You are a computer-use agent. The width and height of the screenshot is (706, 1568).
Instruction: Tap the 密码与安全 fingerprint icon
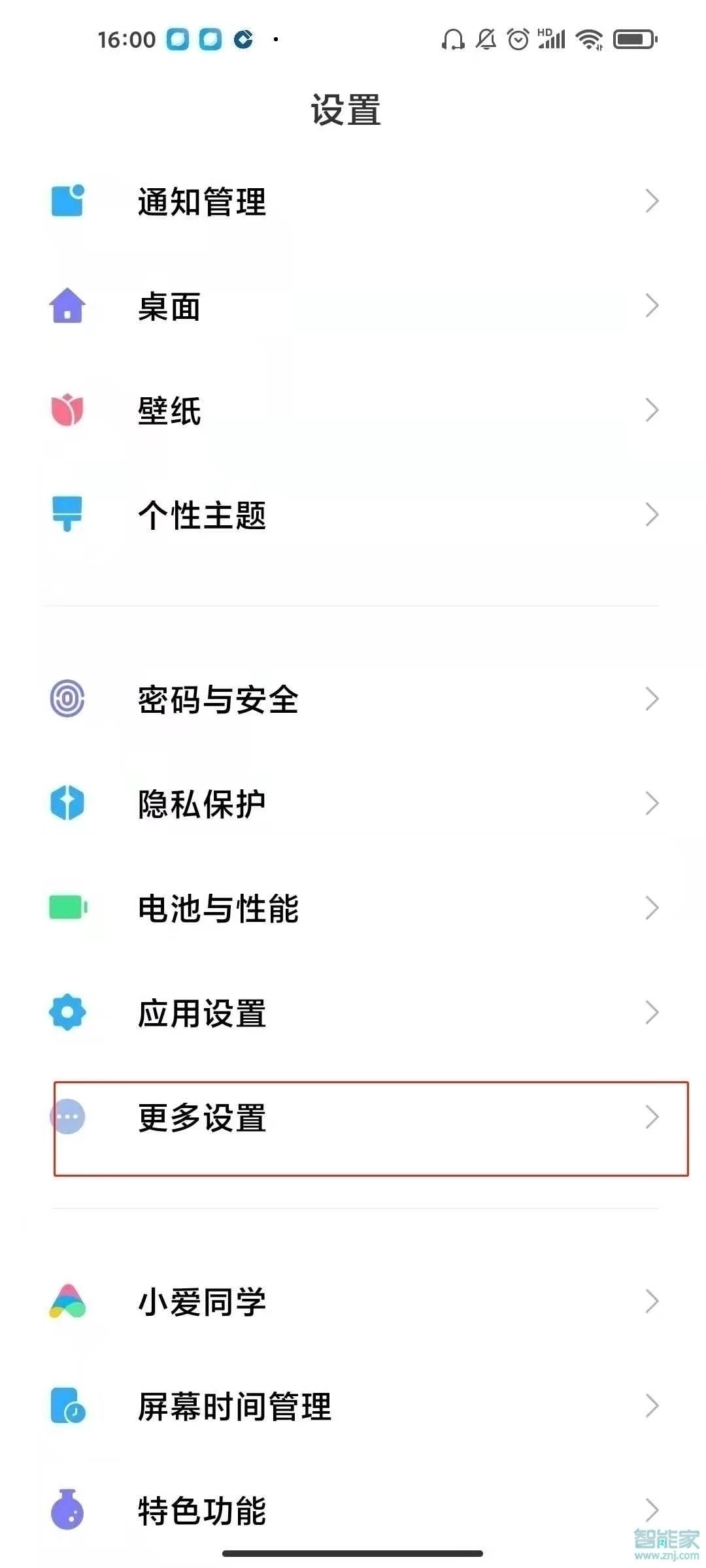[x=67, y=699]
